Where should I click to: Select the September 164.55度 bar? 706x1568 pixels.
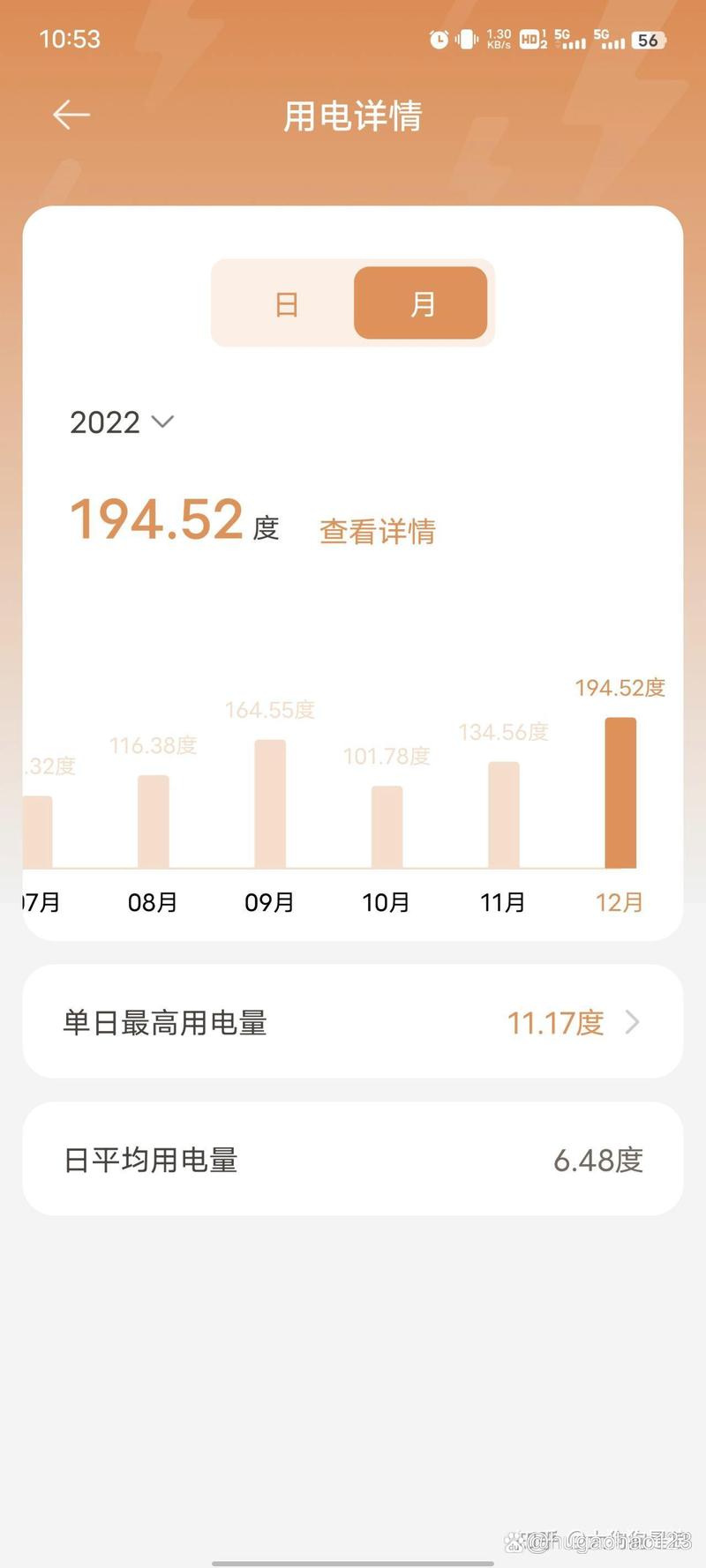270,803
